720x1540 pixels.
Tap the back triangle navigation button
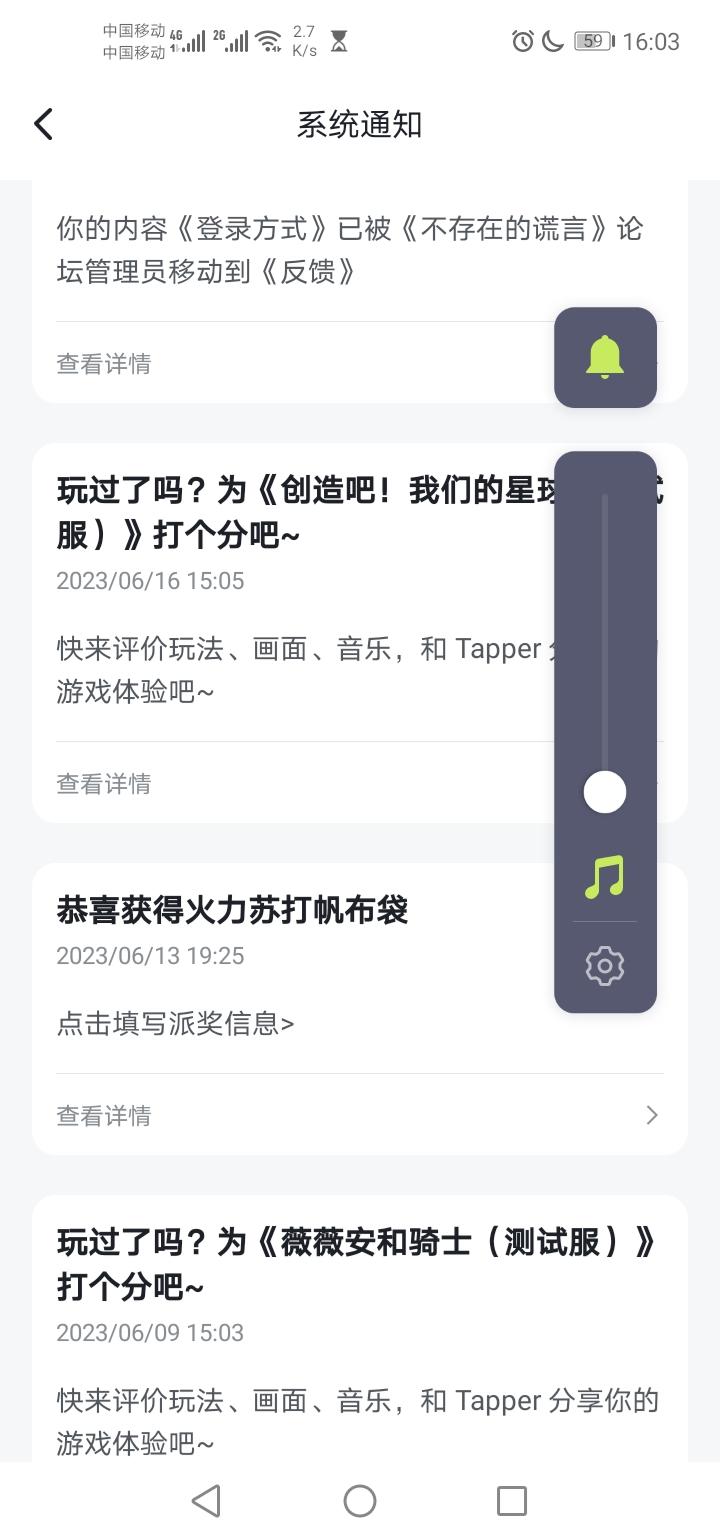(206, 1500)
